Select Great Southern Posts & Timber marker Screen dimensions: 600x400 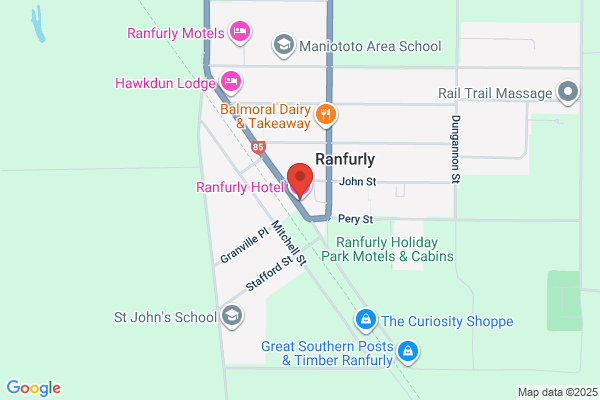pyautogui.click(x=408, y=352)
